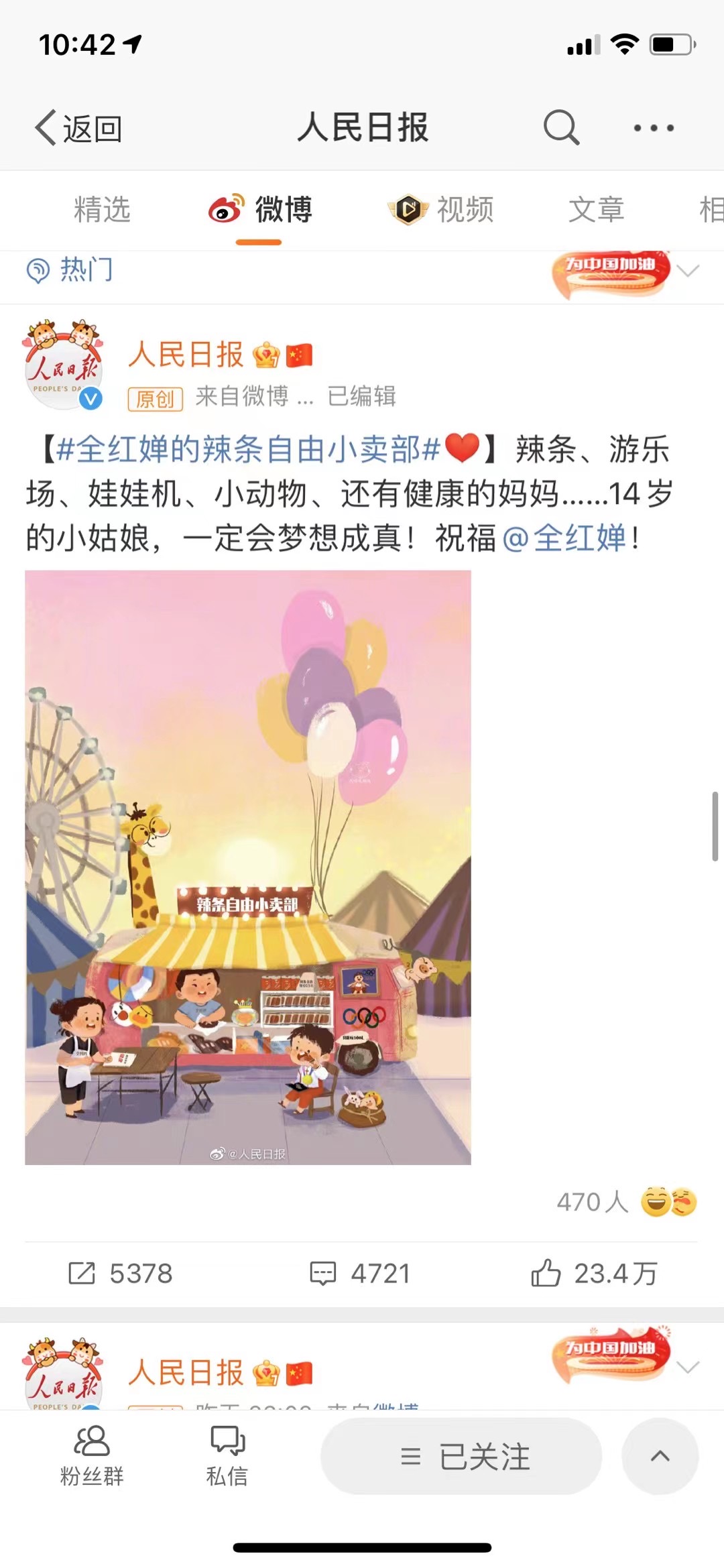Viewport: 724px width, 1568px height.
Task: Select the 微博 tab
Action: point(260,210)
